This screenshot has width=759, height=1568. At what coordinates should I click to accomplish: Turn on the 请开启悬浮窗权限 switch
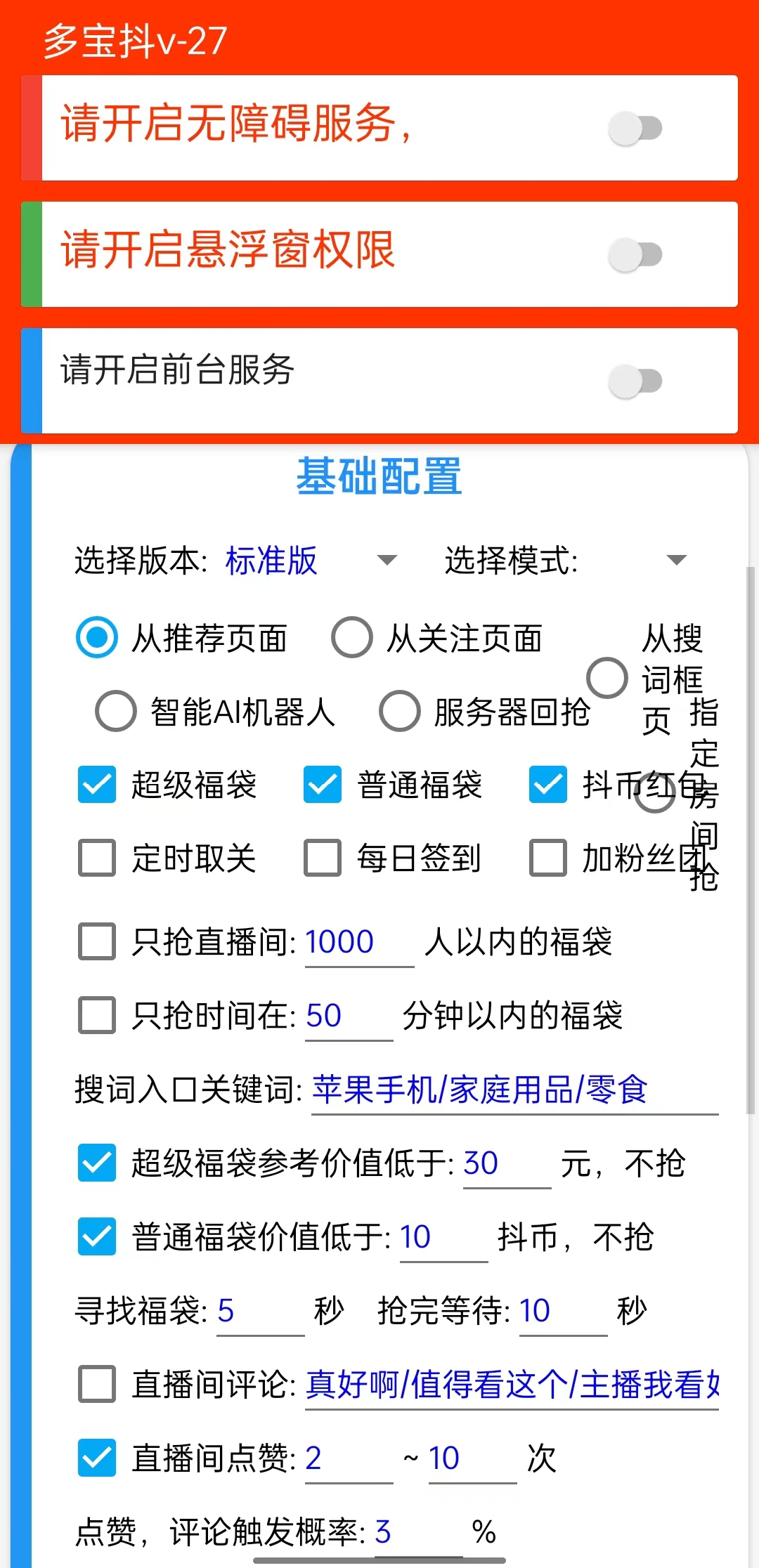(x=635, y=255)
